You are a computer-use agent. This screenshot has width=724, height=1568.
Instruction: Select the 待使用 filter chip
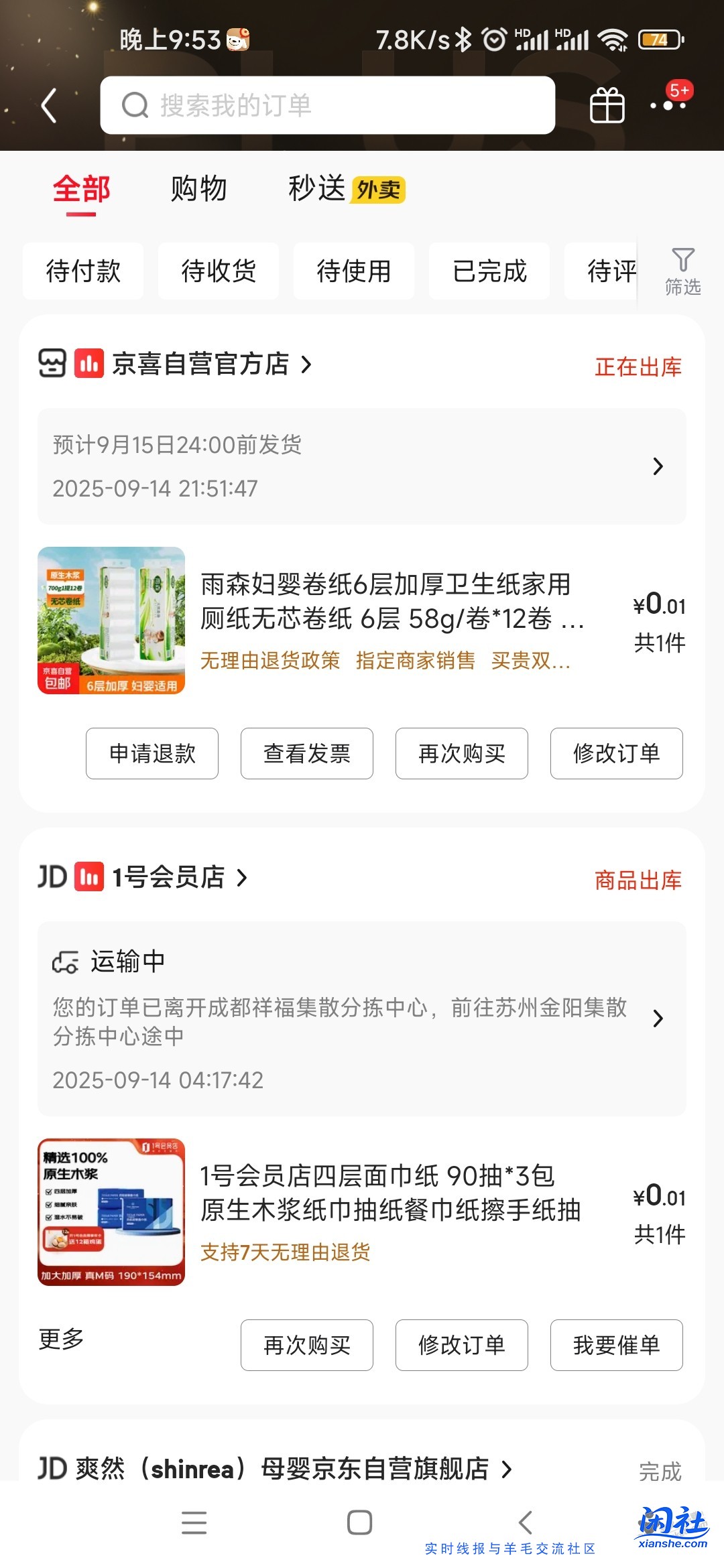coord(353,271)
